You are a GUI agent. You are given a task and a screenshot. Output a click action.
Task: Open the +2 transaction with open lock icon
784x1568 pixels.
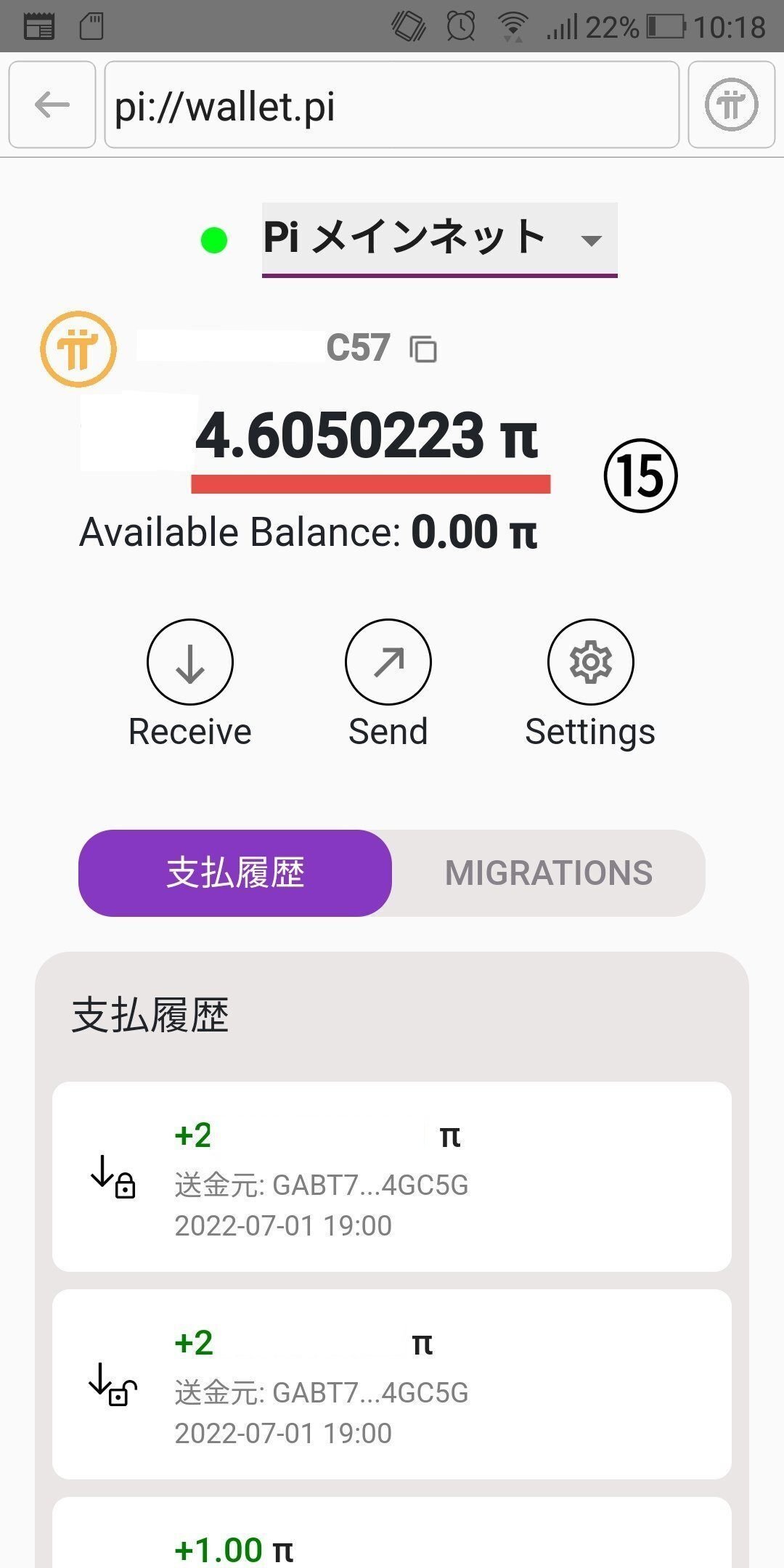[392, 1384]
